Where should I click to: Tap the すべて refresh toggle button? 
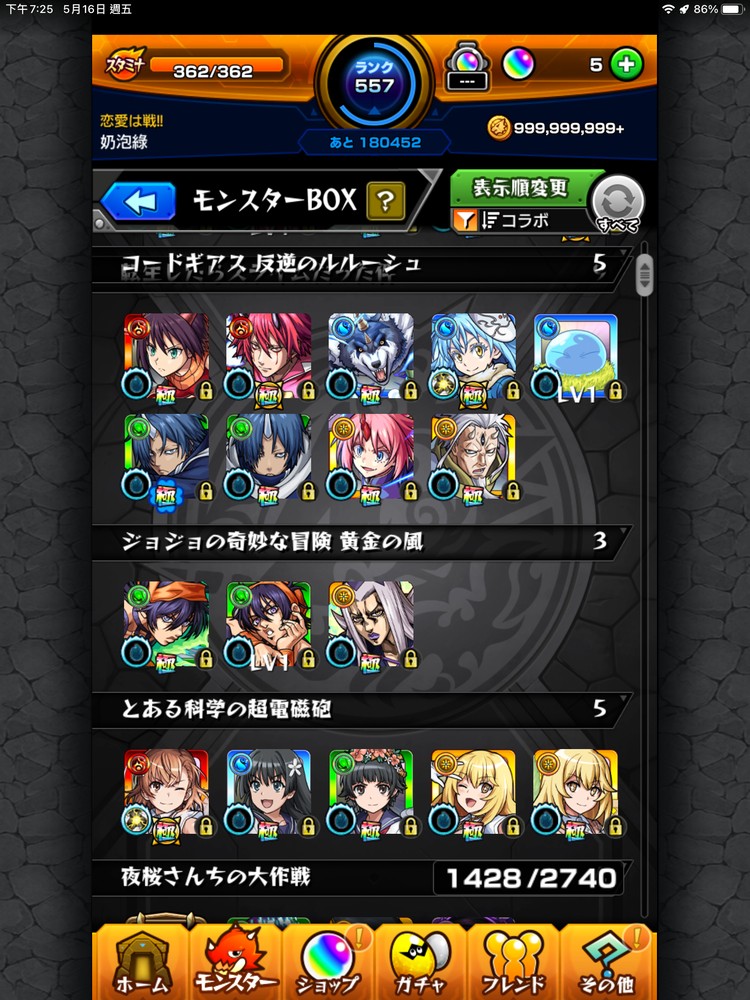(617, 202)
